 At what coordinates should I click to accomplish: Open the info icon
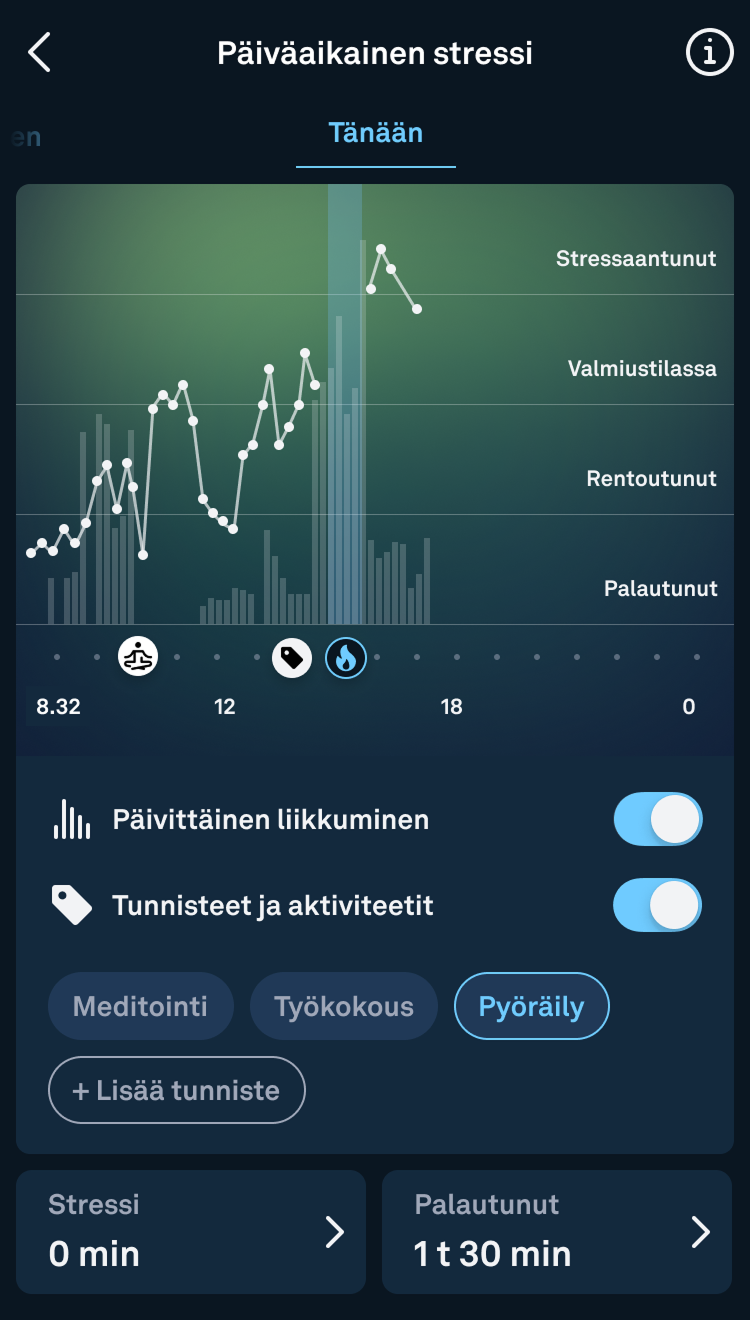pos(709,52)
